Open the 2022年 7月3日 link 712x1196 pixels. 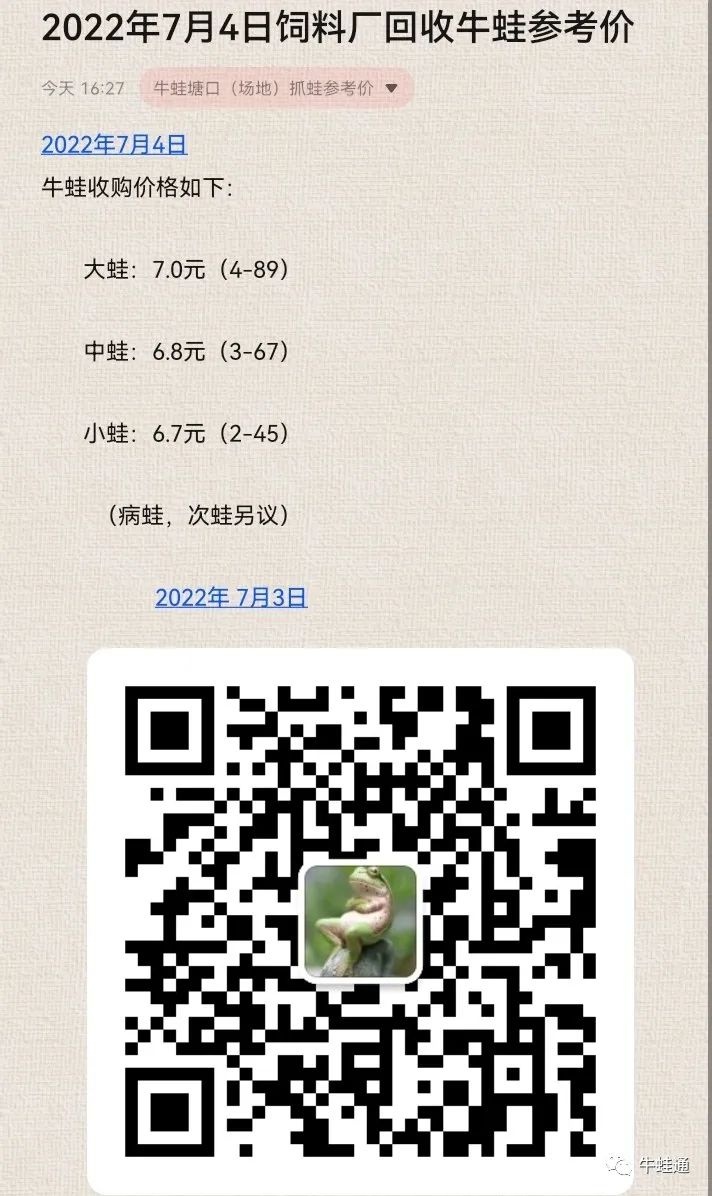(x=231, y=598)
